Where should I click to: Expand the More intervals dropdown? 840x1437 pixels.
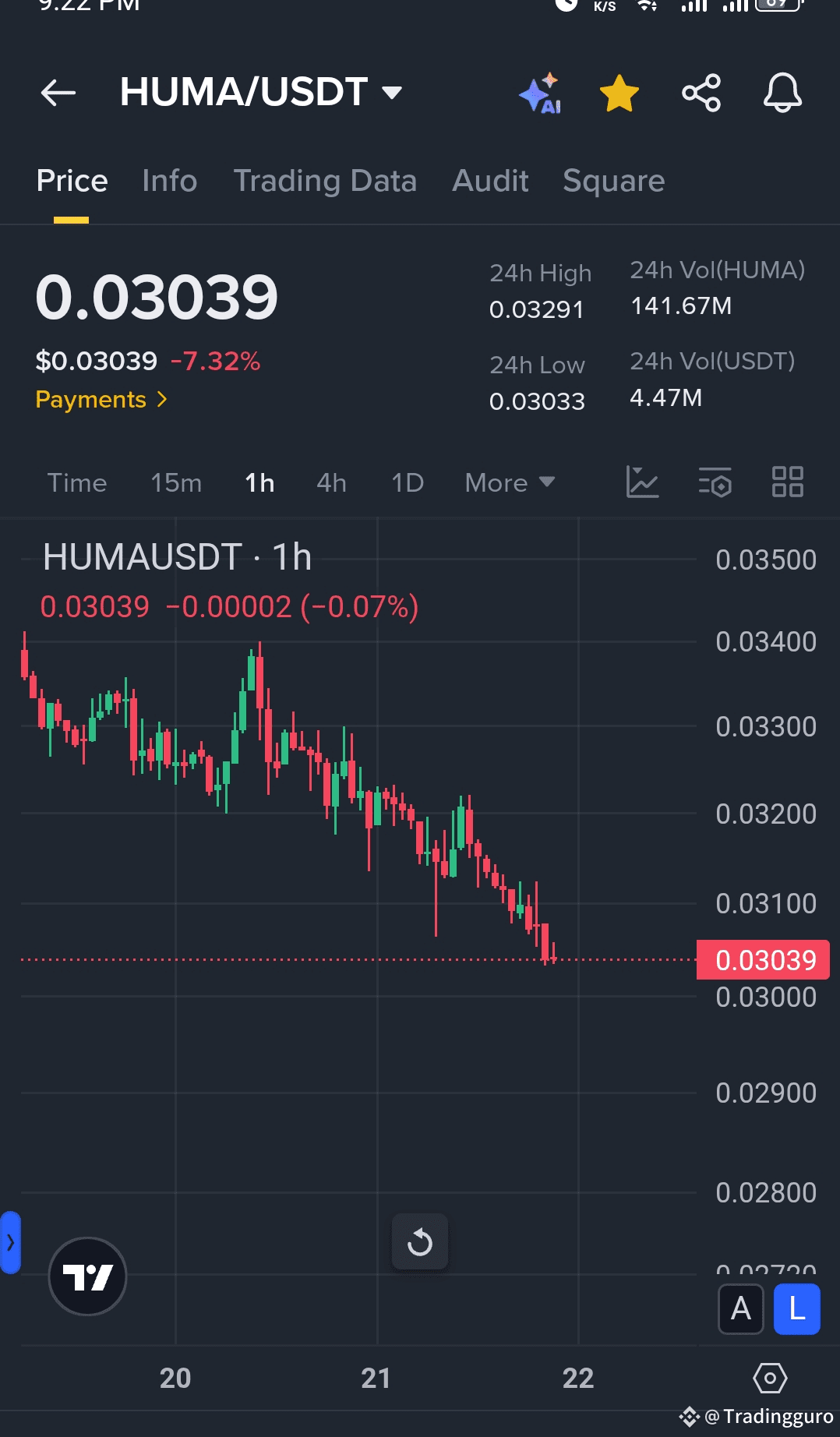pyautogui.click(x=510, y=483)
